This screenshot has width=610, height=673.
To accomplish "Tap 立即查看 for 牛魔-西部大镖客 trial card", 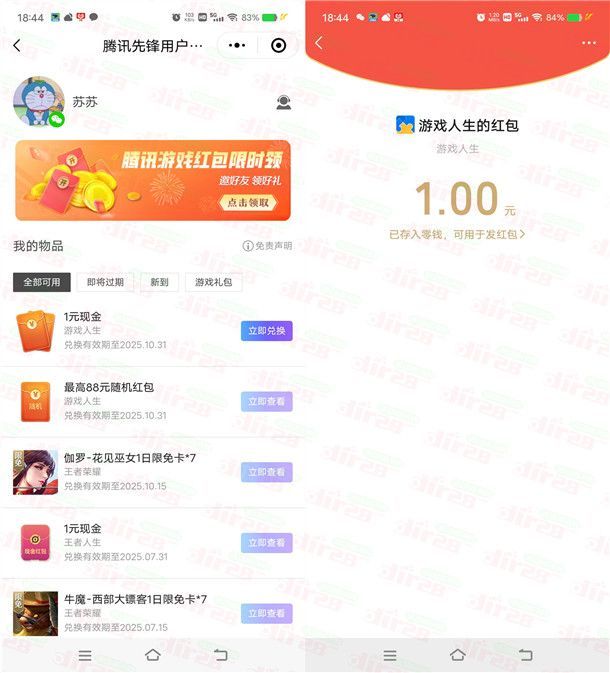I will tap(266, 613).
